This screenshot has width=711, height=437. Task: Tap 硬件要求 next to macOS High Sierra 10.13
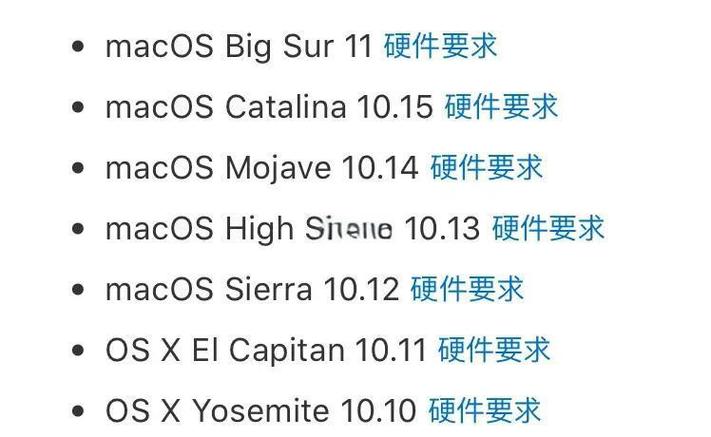pos(548,228)
